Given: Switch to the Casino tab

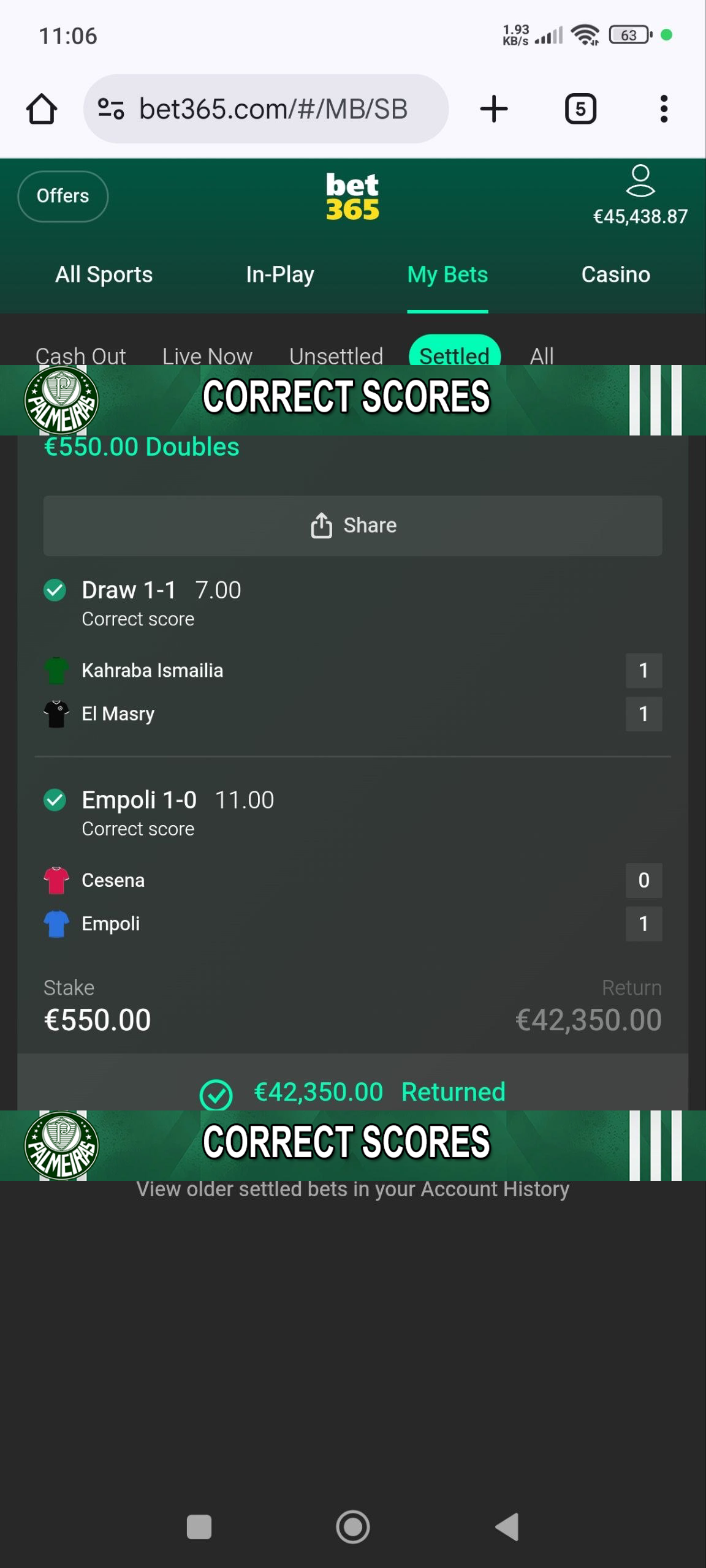Looking at the screenshot, I should point(616,274).
